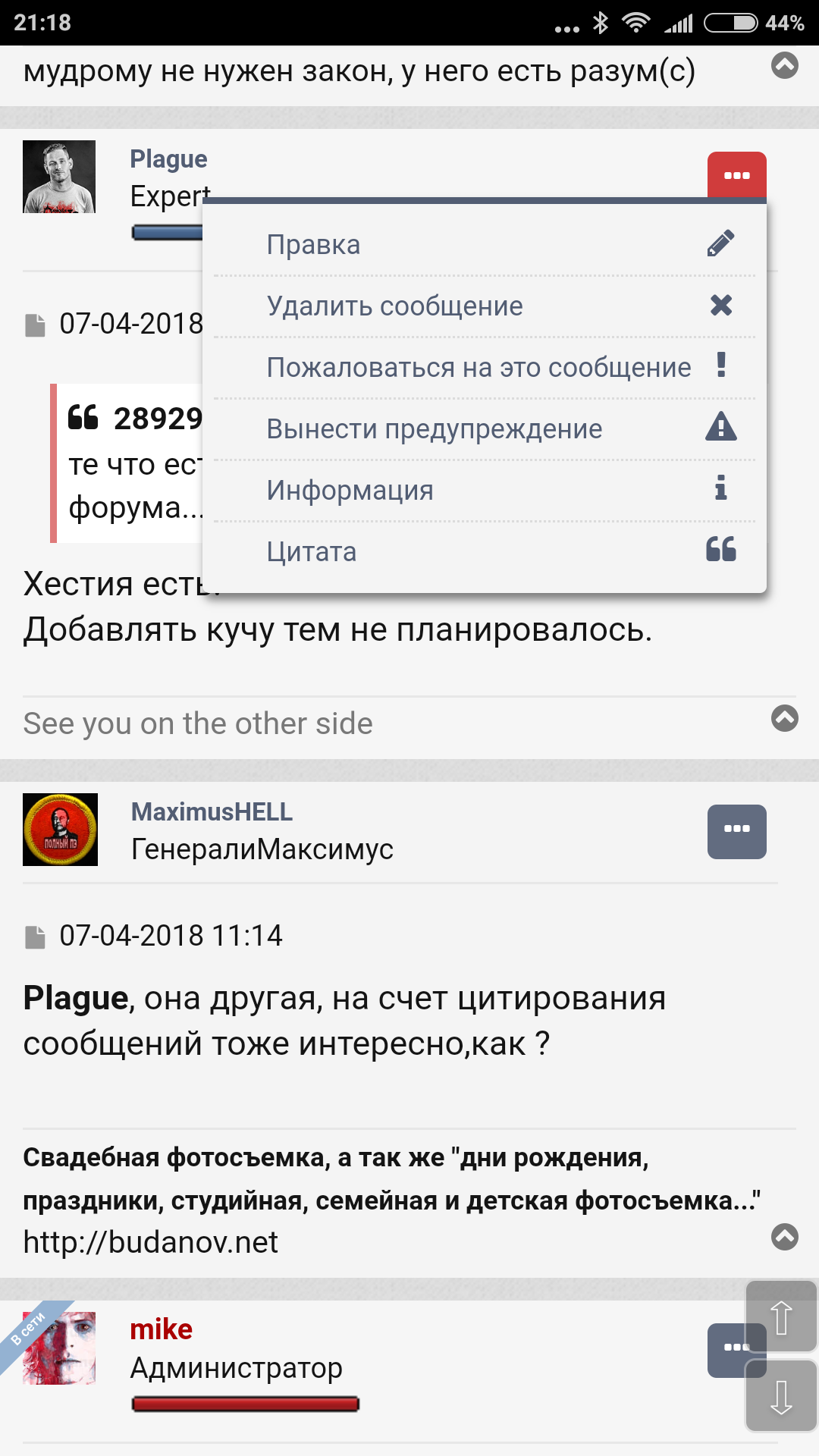Image resolution: width=819 pixels, height=1456 pixels.
Task: Open Plague's avatar picture
Action: (59, 177)
